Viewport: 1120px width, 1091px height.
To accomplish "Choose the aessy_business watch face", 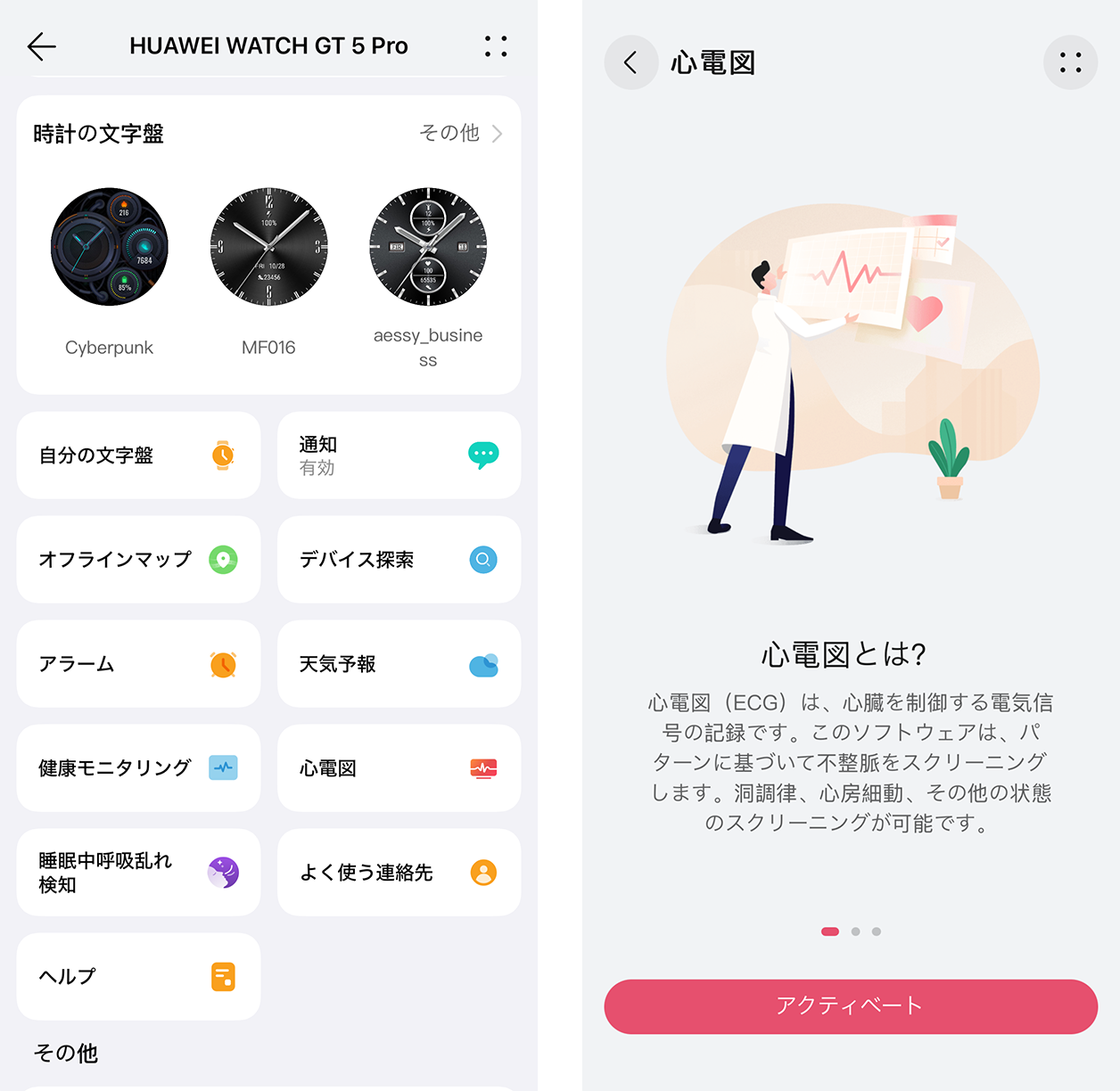I will pyautogui.click(x=428, y=248).
